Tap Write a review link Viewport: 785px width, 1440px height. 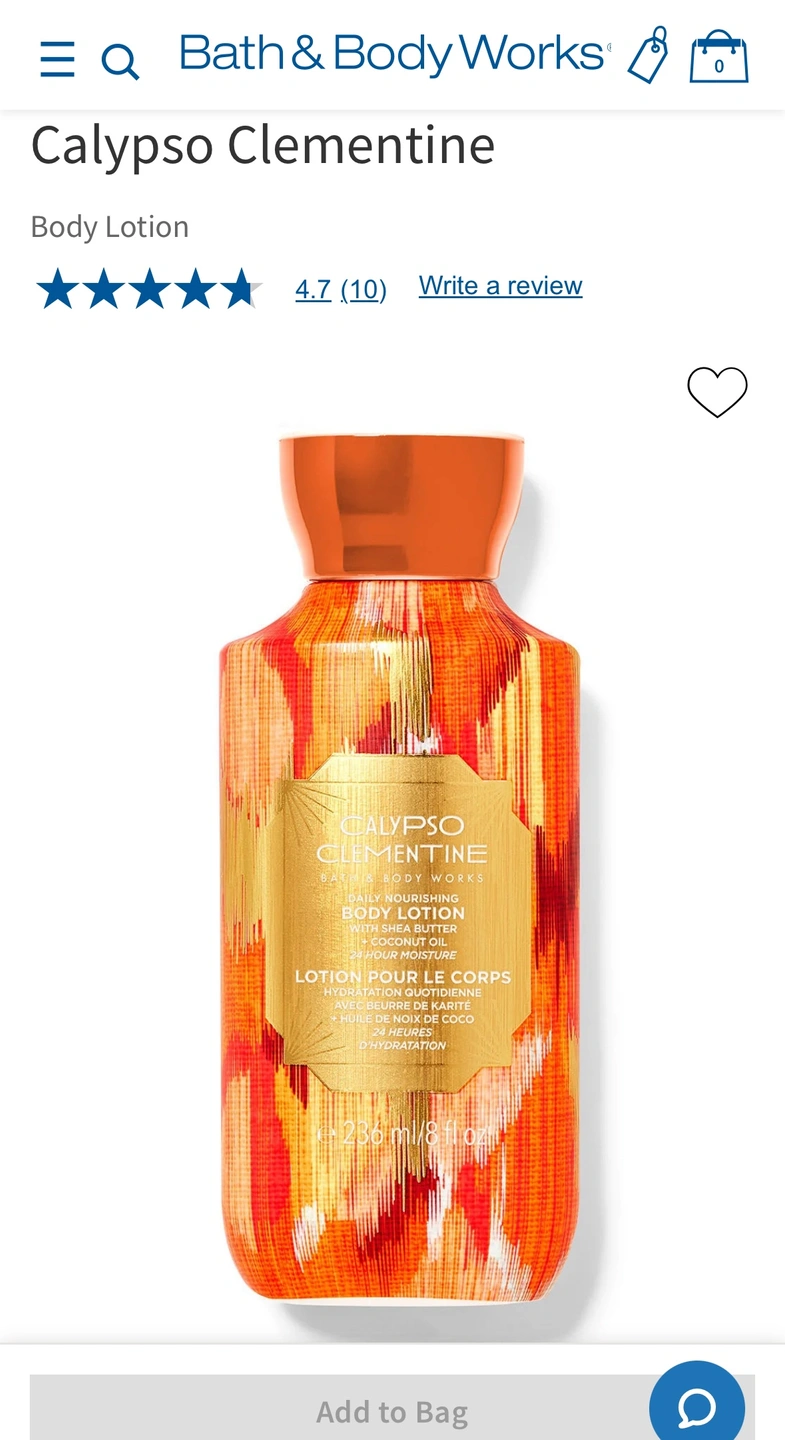click(500, 286)
